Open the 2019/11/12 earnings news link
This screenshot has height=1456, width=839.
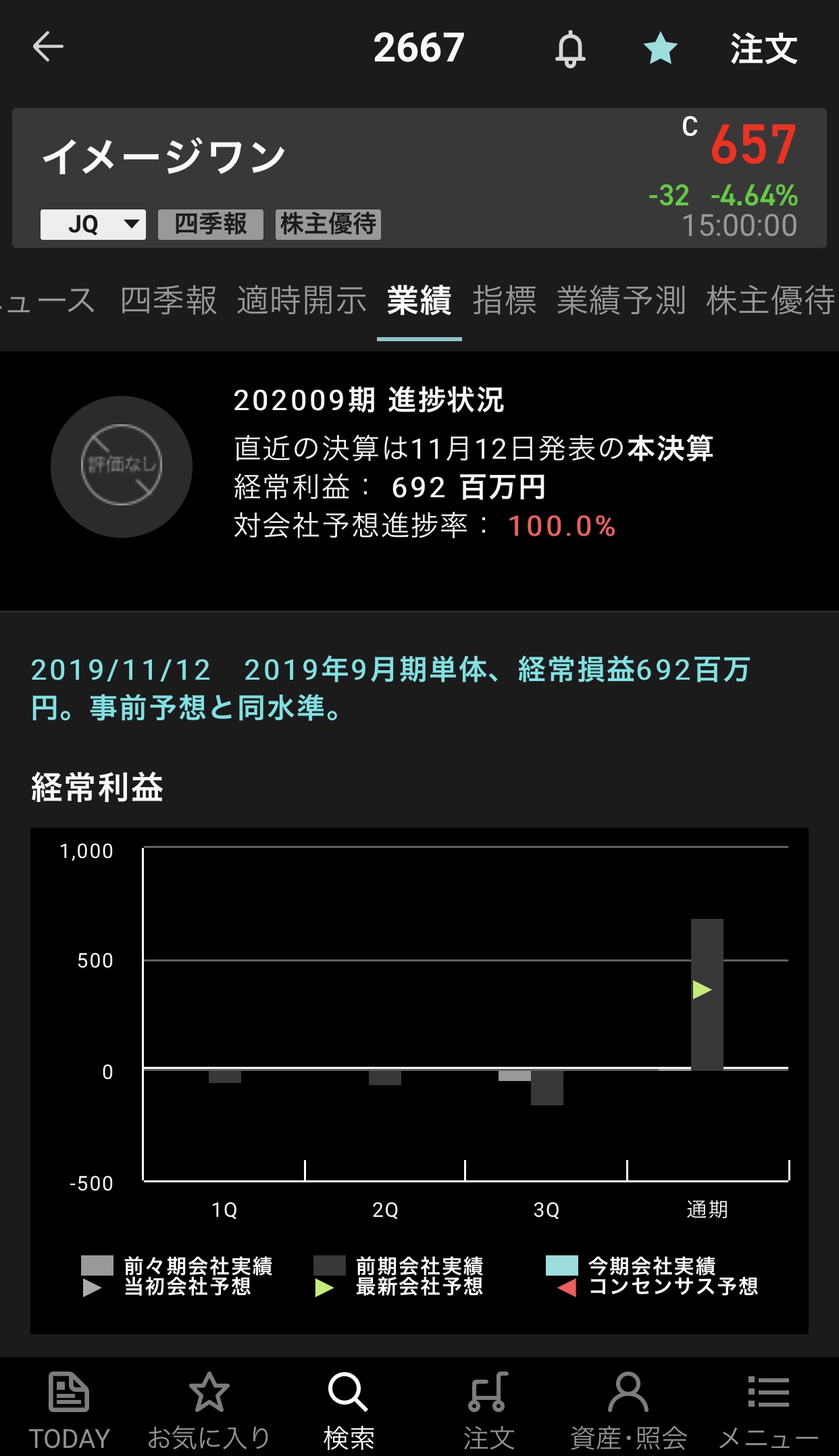coord(390,688)
